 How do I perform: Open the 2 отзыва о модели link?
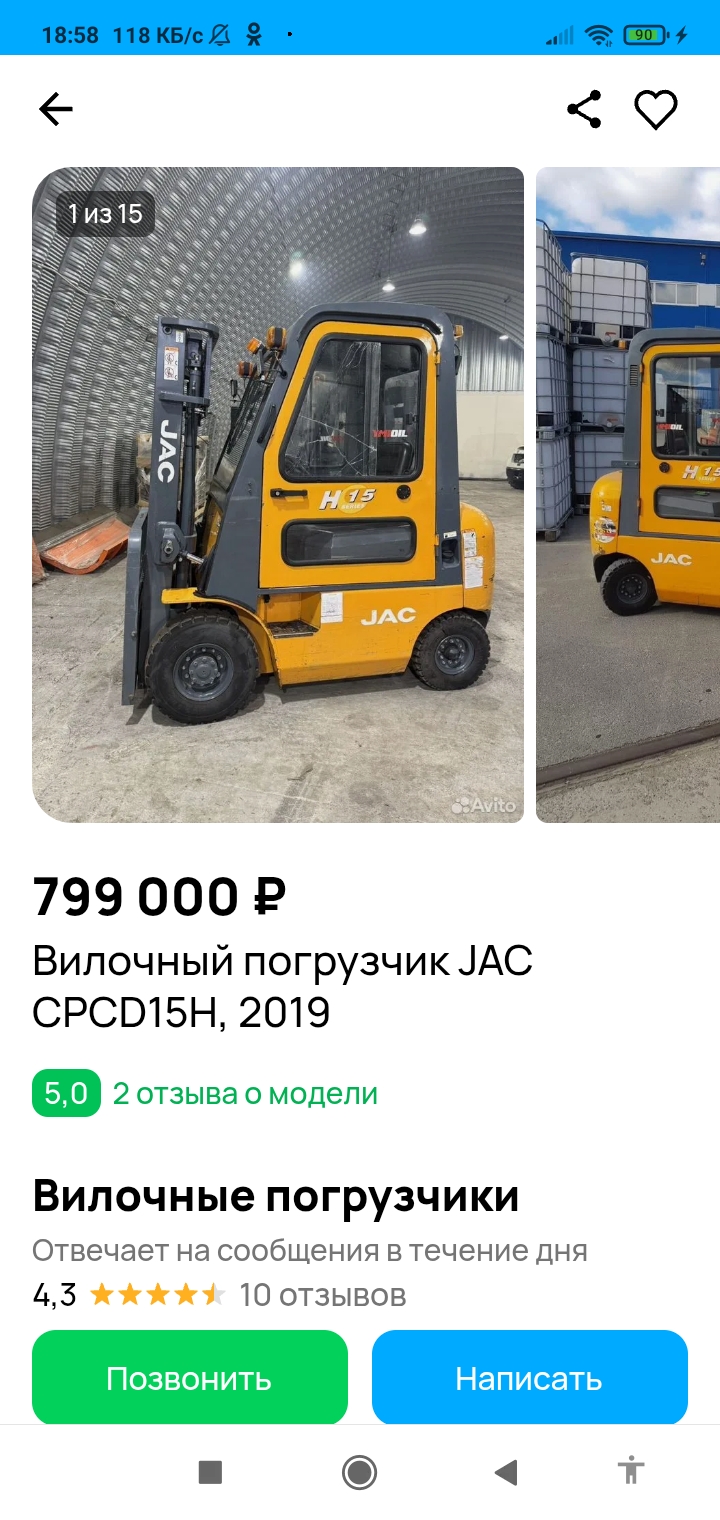click(x=245, y=1093)
